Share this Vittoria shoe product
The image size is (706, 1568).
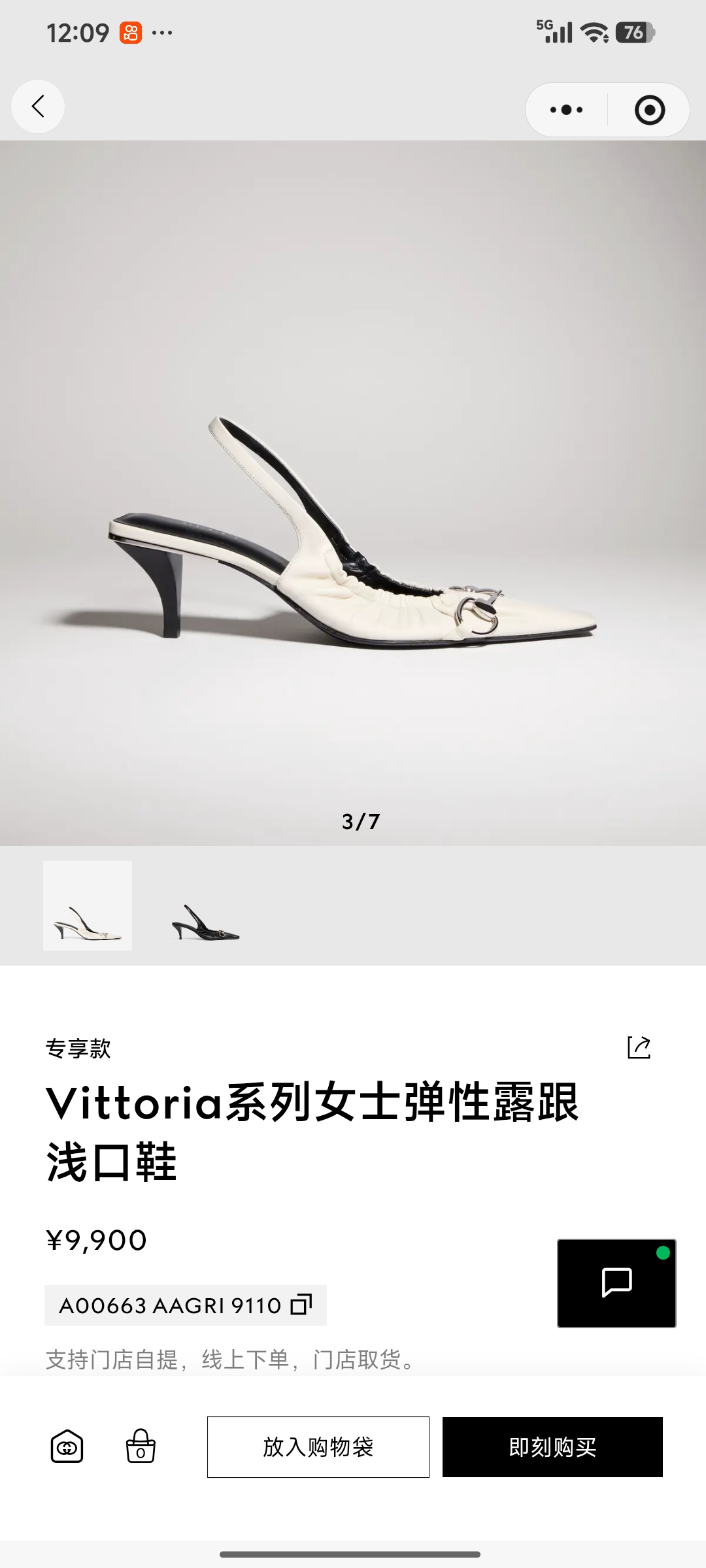click(639, 1047)
